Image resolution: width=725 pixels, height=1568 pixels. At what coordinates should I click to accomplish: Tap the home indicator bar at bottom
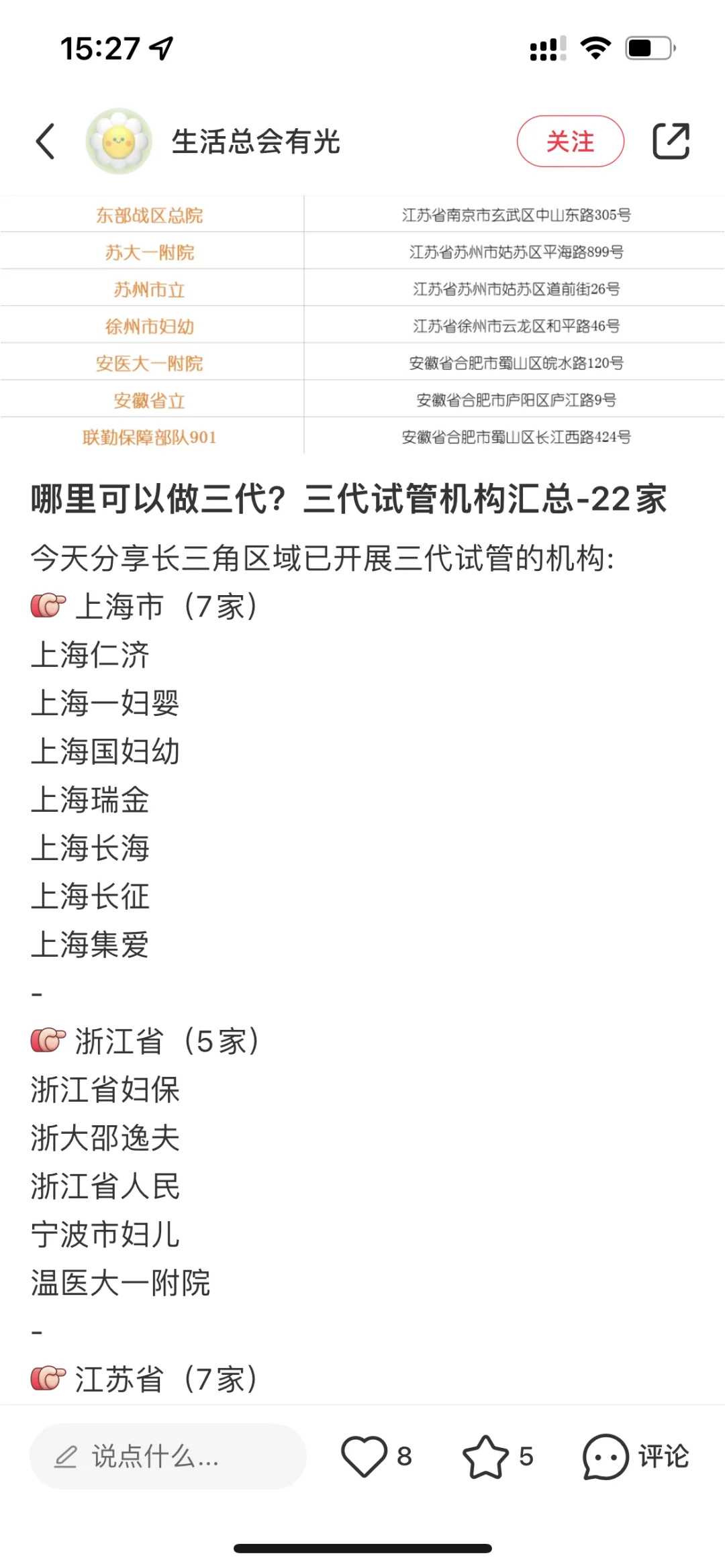tap(362, 1548)
